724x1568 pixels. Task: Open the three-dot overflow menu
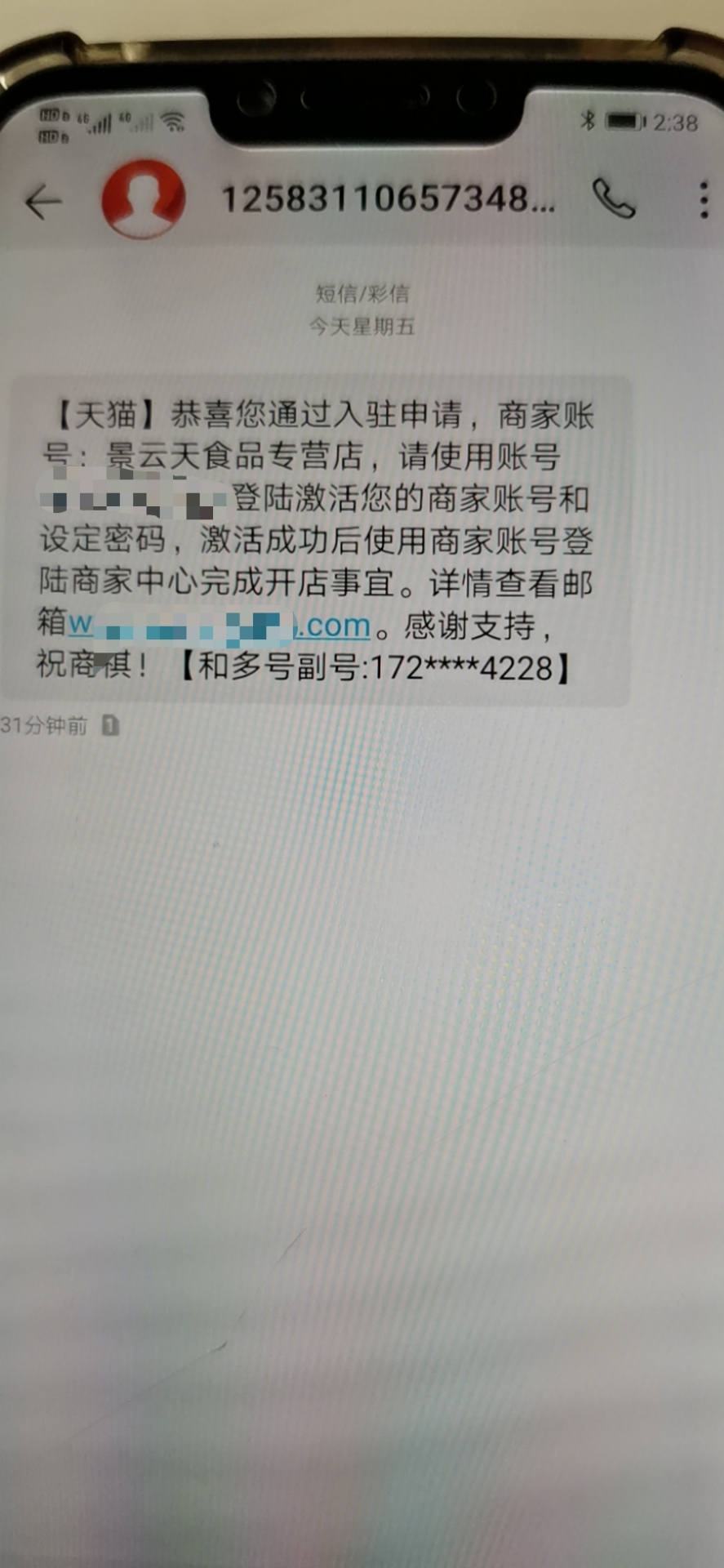point(704,200)
